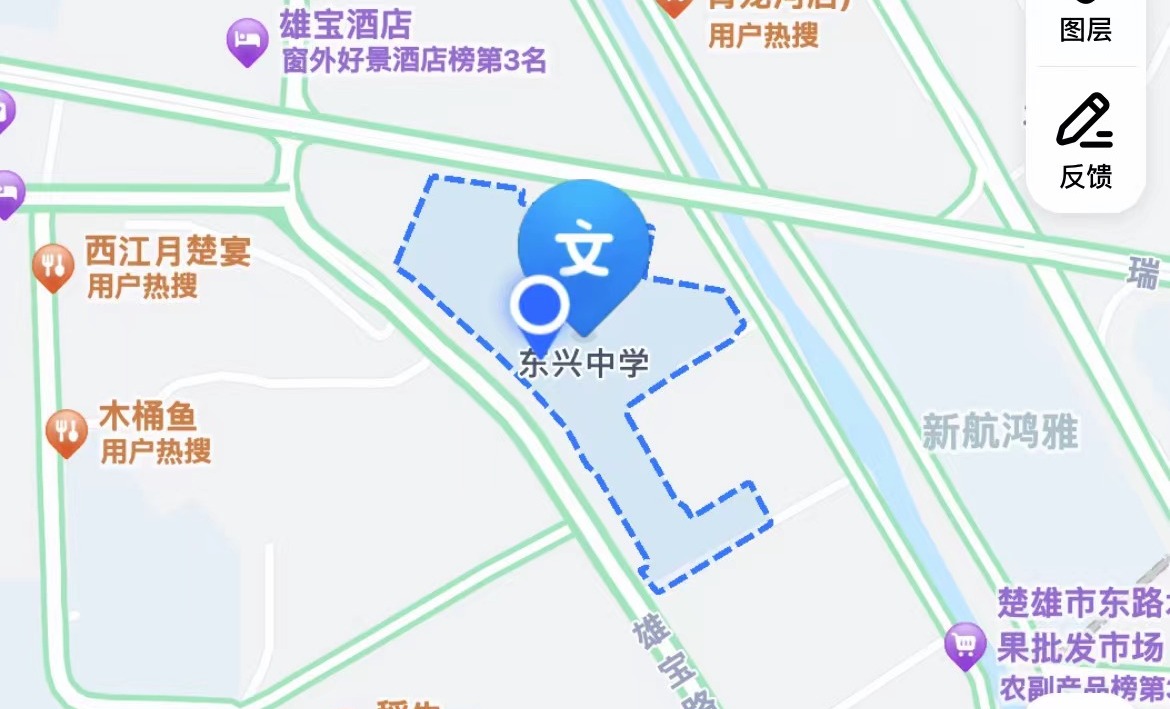
Task: Tap the 反馈 feedback button
Action: [1085, 140]
